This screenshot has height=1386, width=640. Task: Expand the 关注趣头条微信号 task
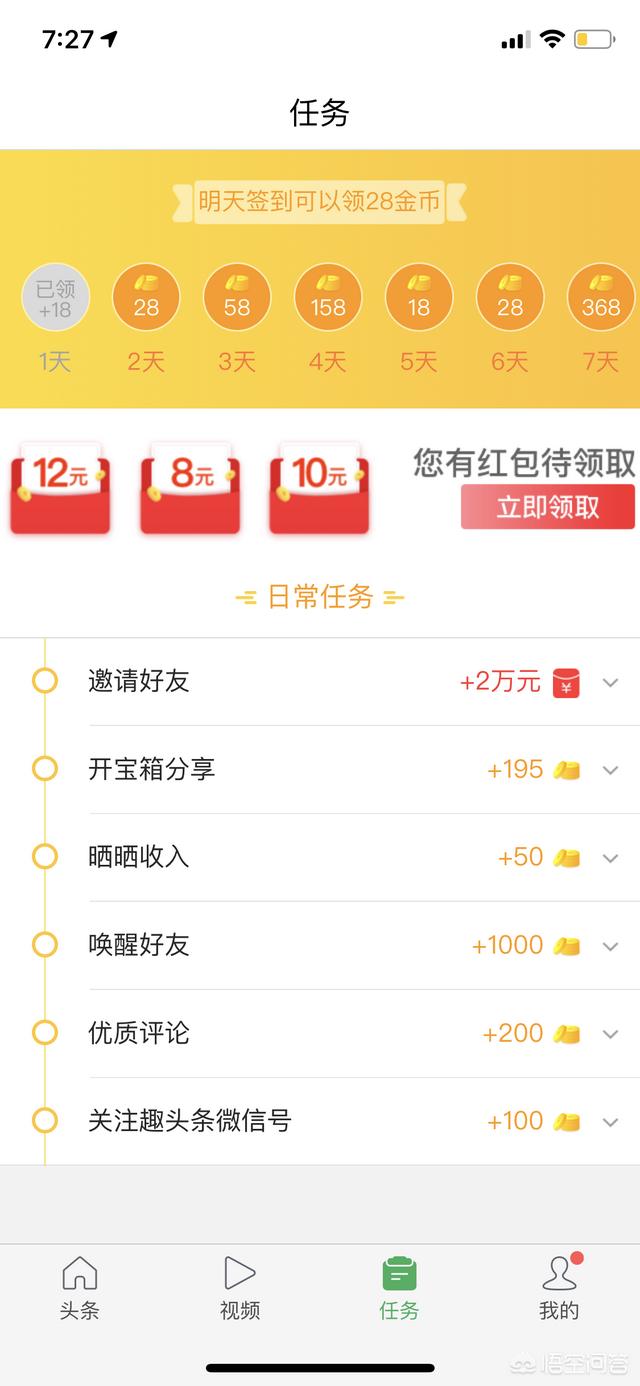coord(611,1122)
